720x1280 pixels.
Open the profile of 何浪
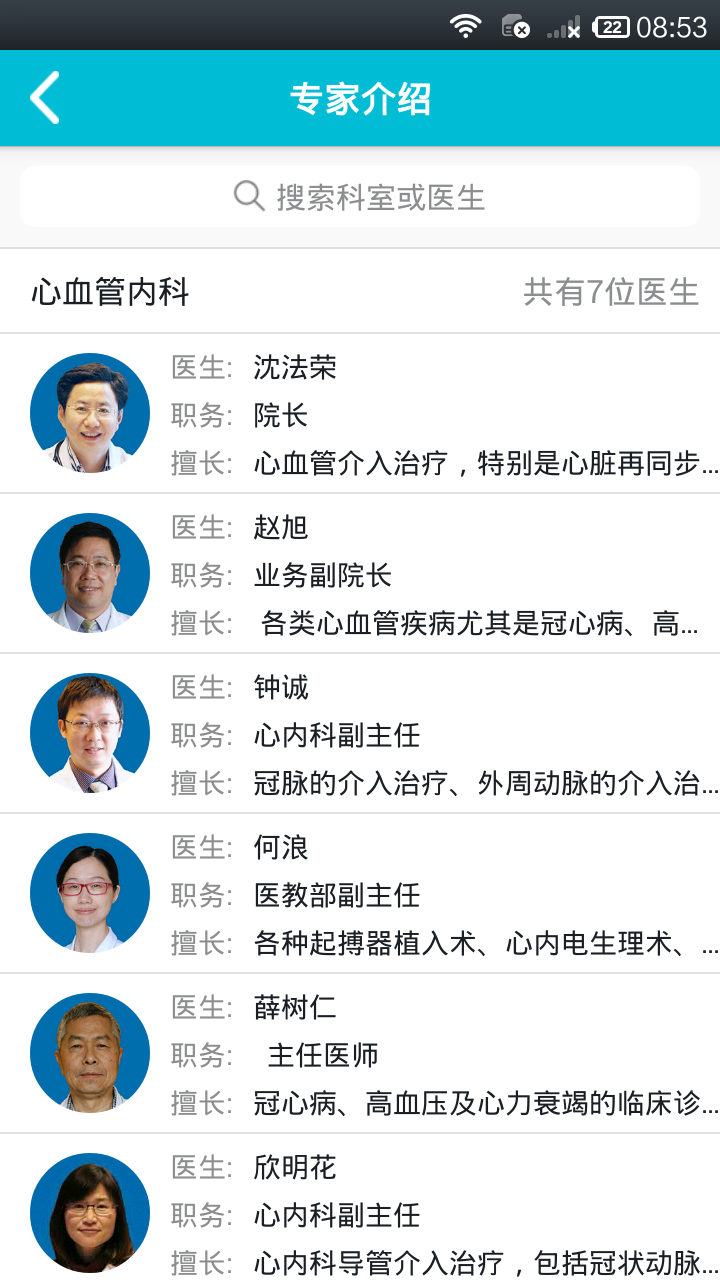click(x=360, y=894)
